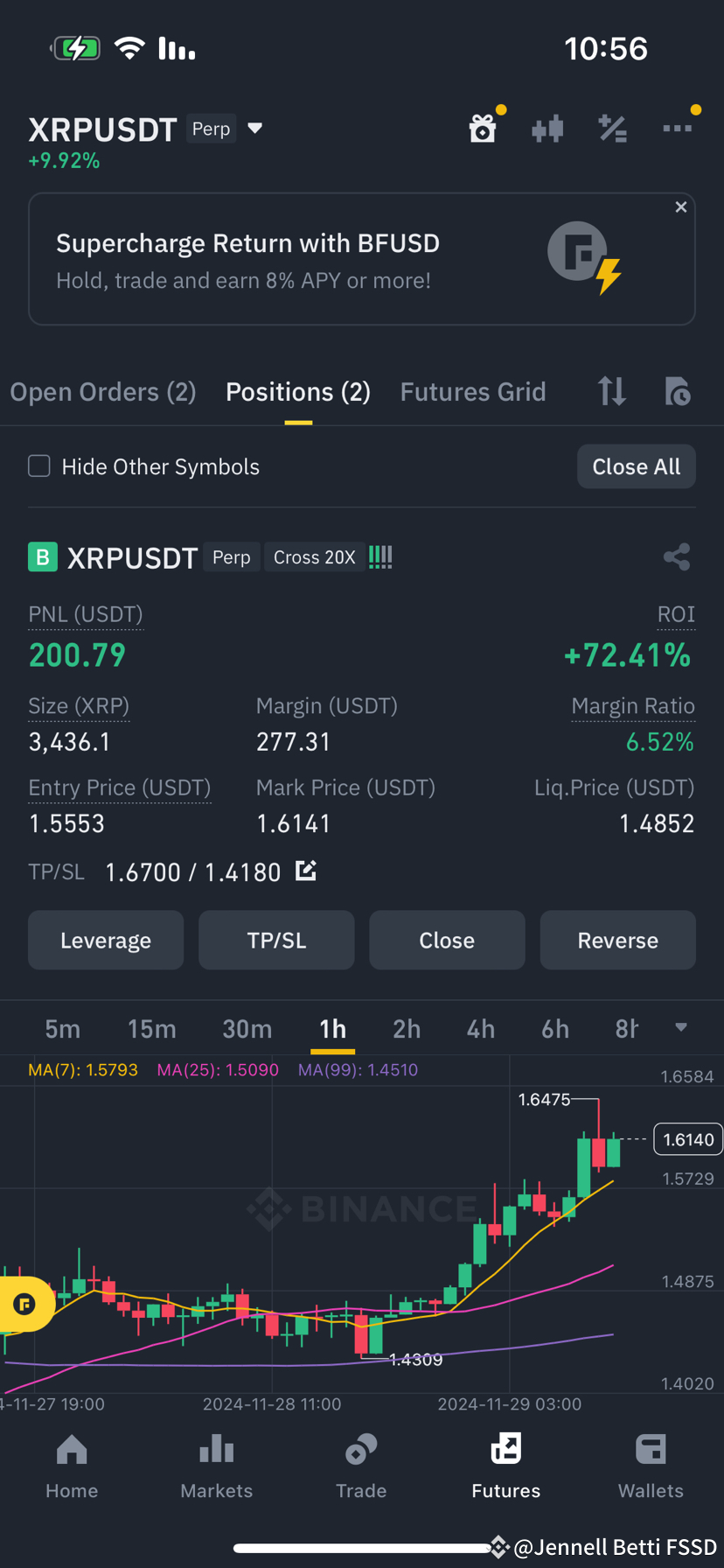
Task: Open the order history document icon
Action: 676,391
